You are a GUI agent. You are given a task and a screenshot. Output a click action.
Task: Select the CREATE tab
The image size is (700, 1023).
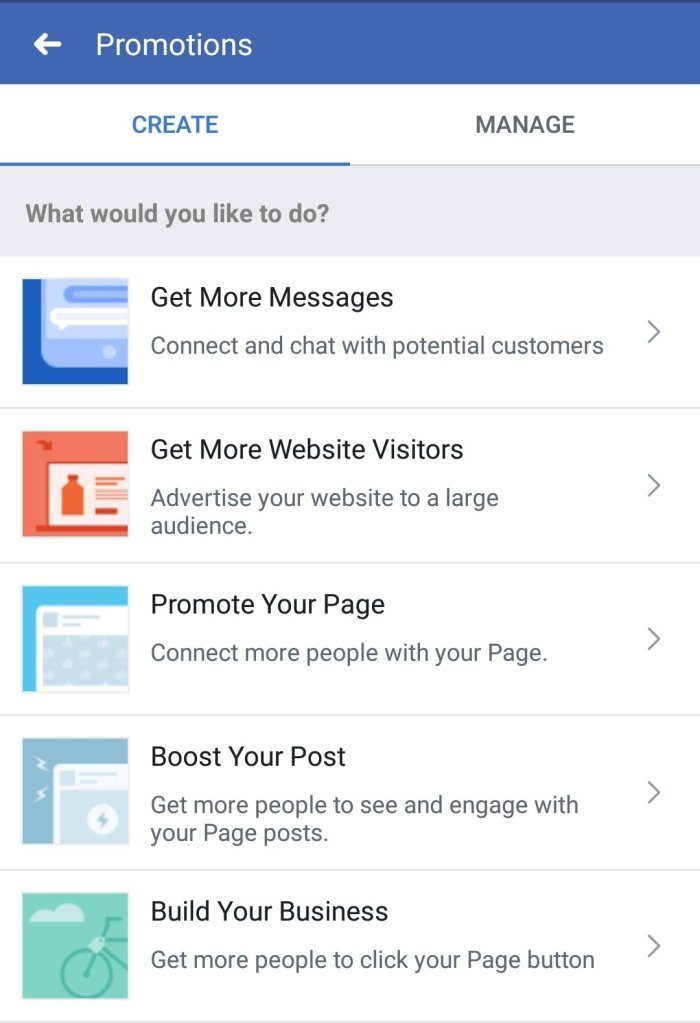pyautogui.click(x=175, y=125)
